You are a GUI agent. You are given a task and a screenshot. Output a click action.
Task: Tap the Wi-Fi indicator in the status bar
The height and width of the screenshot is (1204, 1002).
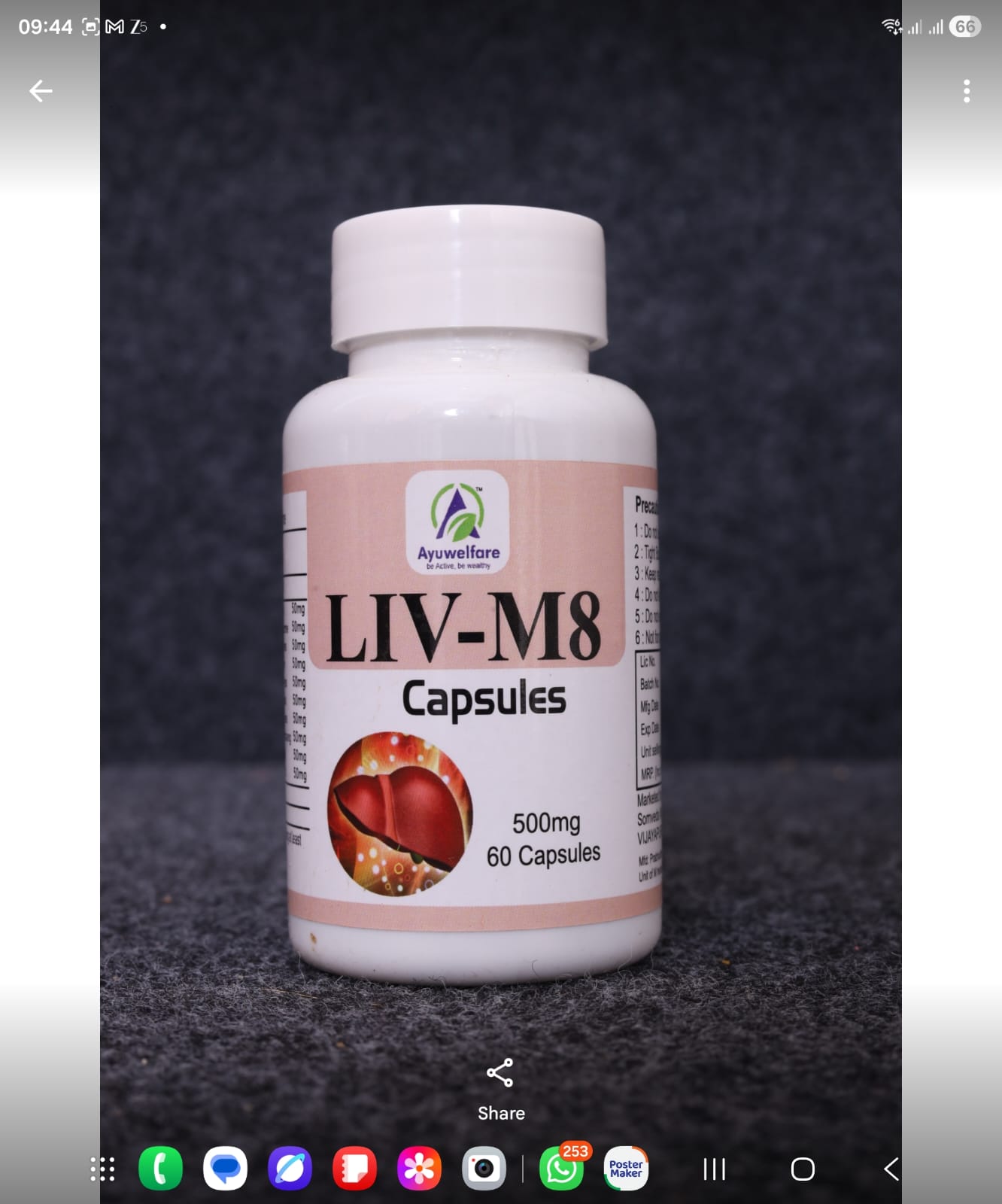[x=892, y=25]
